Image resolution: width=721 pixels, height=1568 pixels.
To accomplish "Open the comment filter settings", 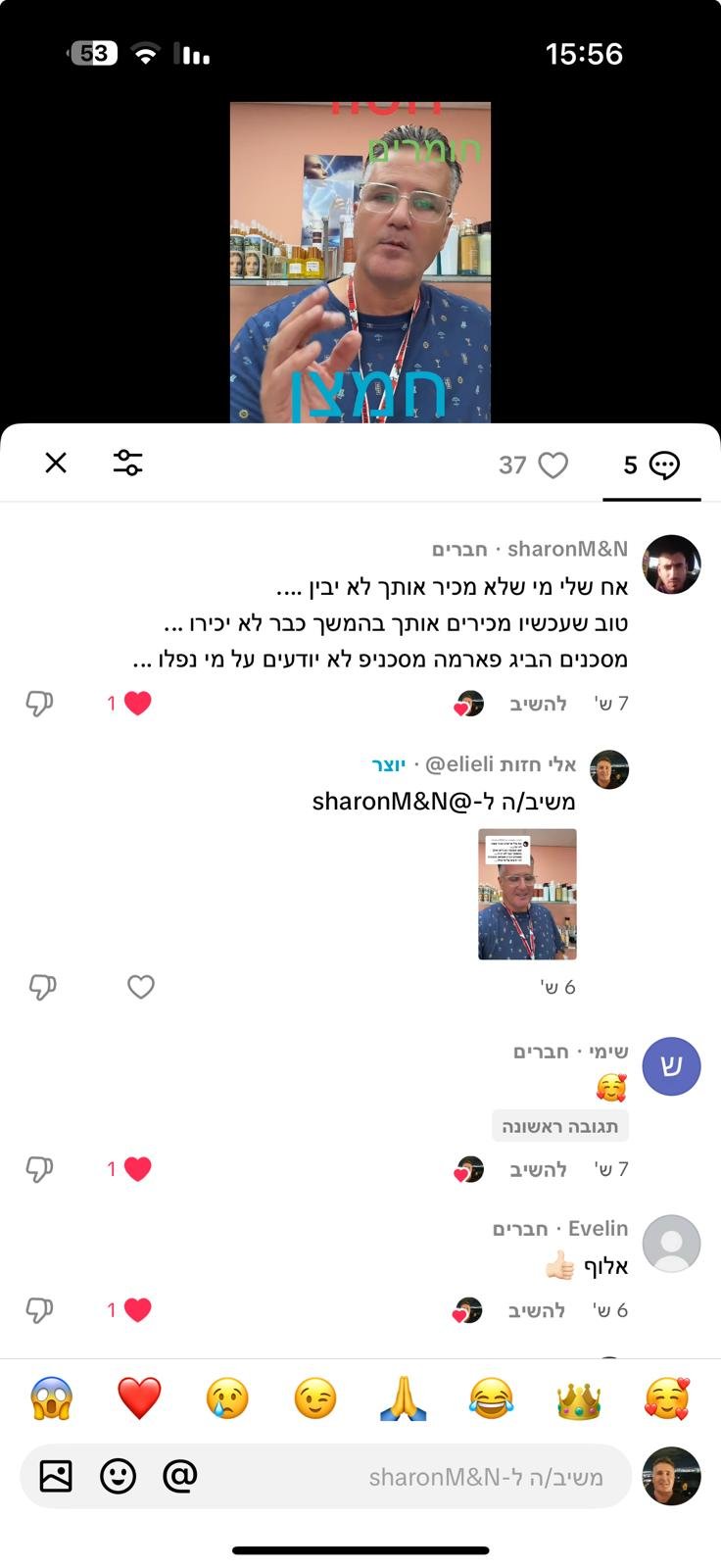I will (127, 464).
